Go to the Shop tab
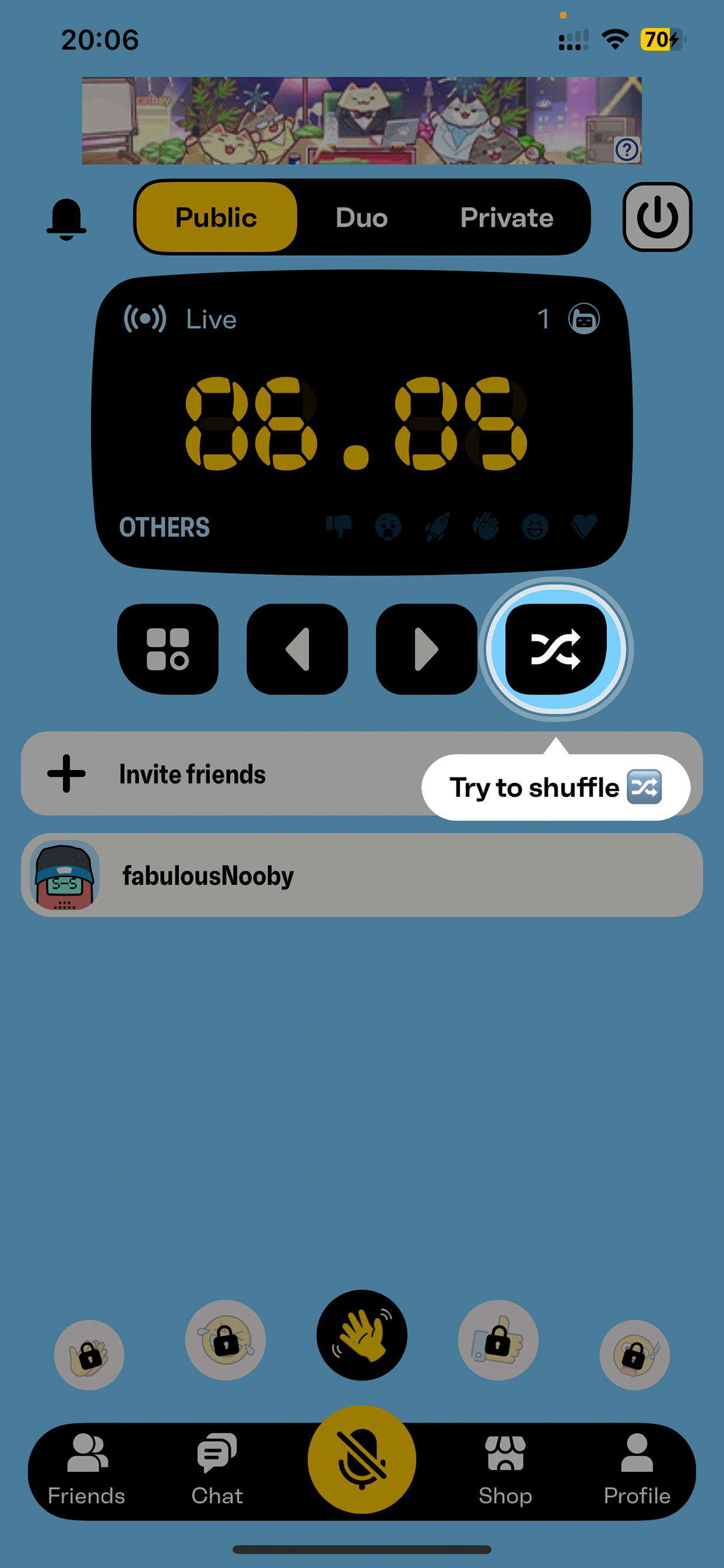Screen dimensions: 724x1568 [505, 1469]
